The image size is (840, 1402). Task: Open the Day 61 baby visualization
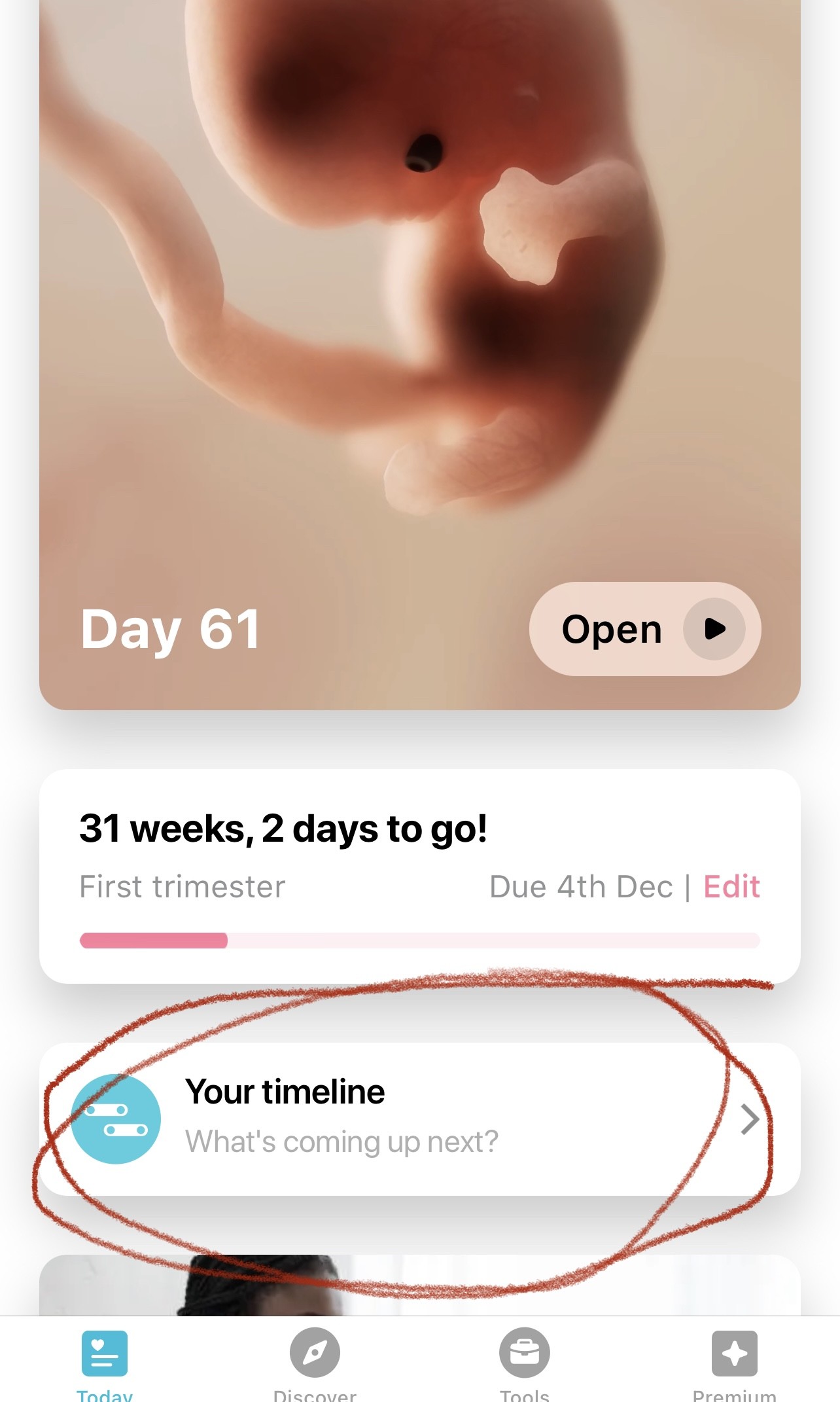[x=644, y=629]
